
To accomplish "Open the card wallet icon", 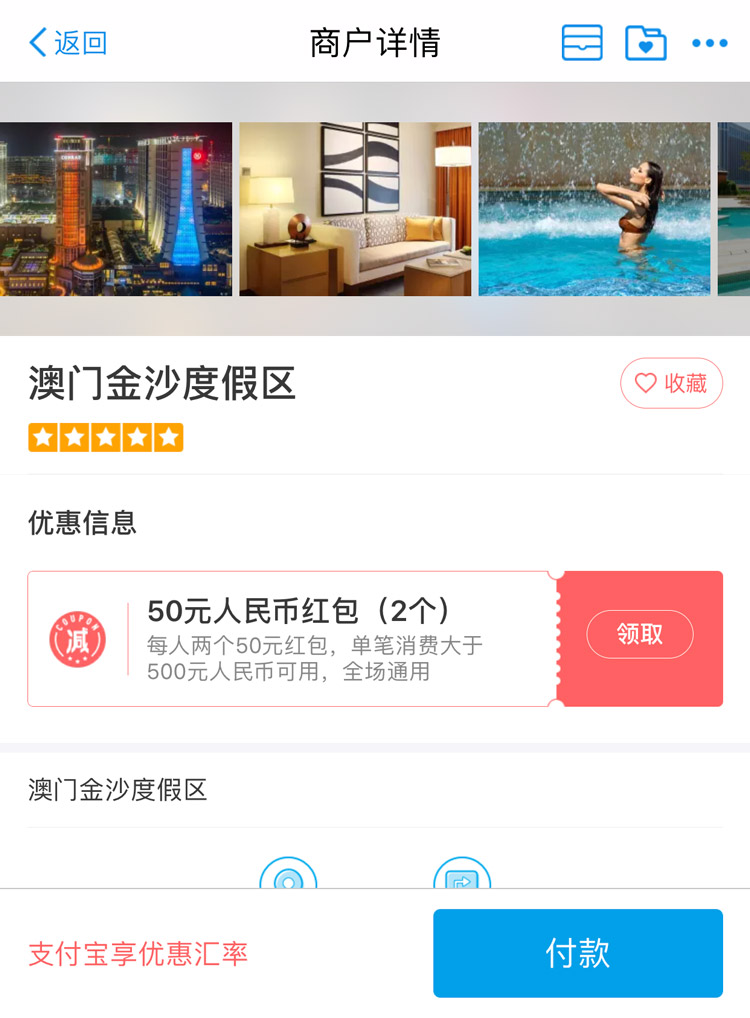I will coord(582,43).
